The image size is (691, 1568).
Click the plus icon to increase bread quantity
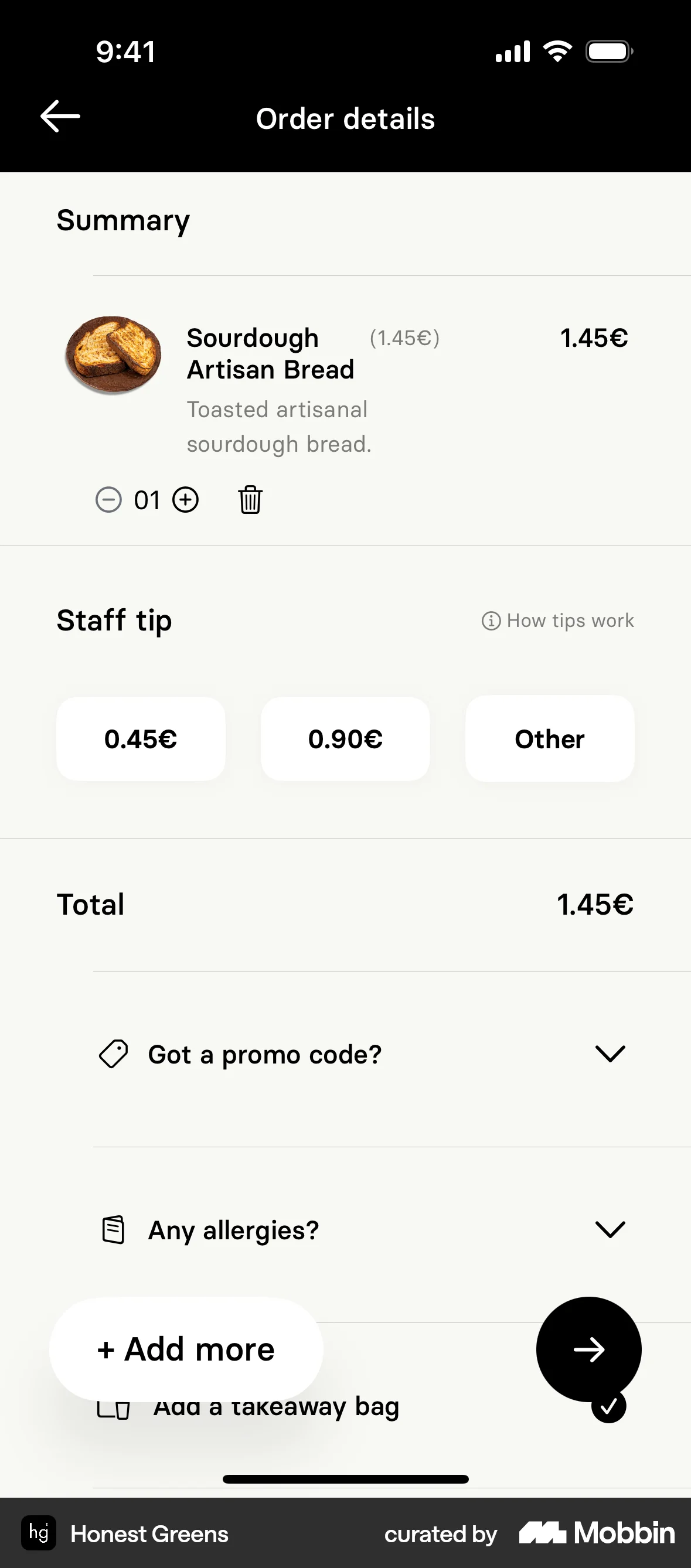click(x=186, y=500)
